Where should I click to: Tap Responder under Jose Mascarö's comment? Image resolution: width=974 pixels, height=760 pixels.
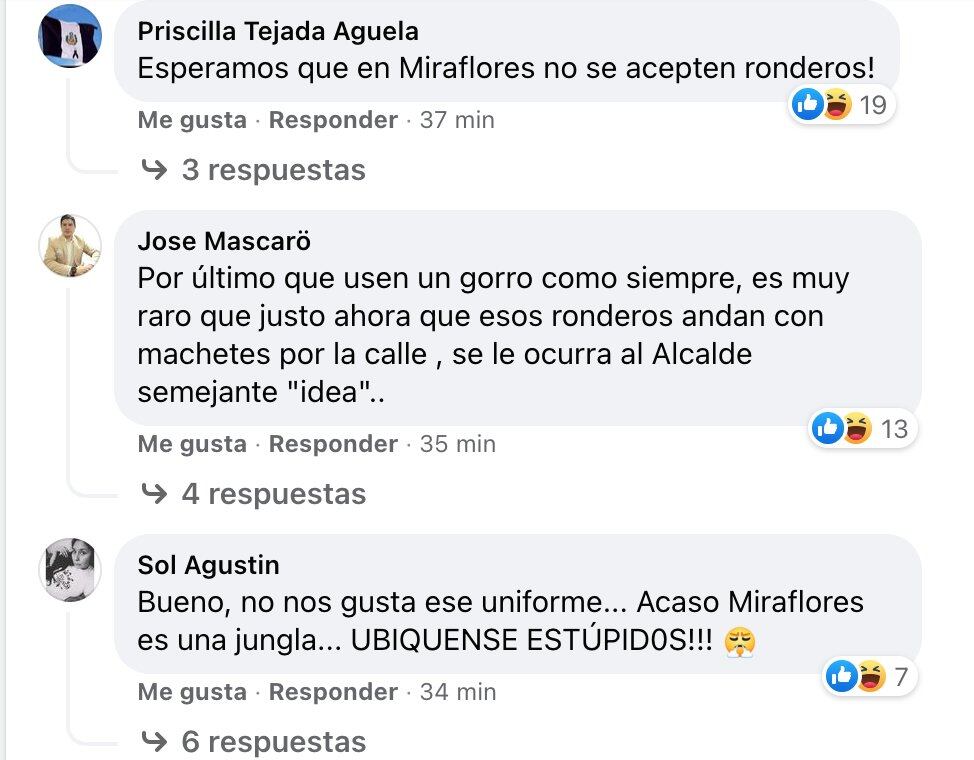333,444
